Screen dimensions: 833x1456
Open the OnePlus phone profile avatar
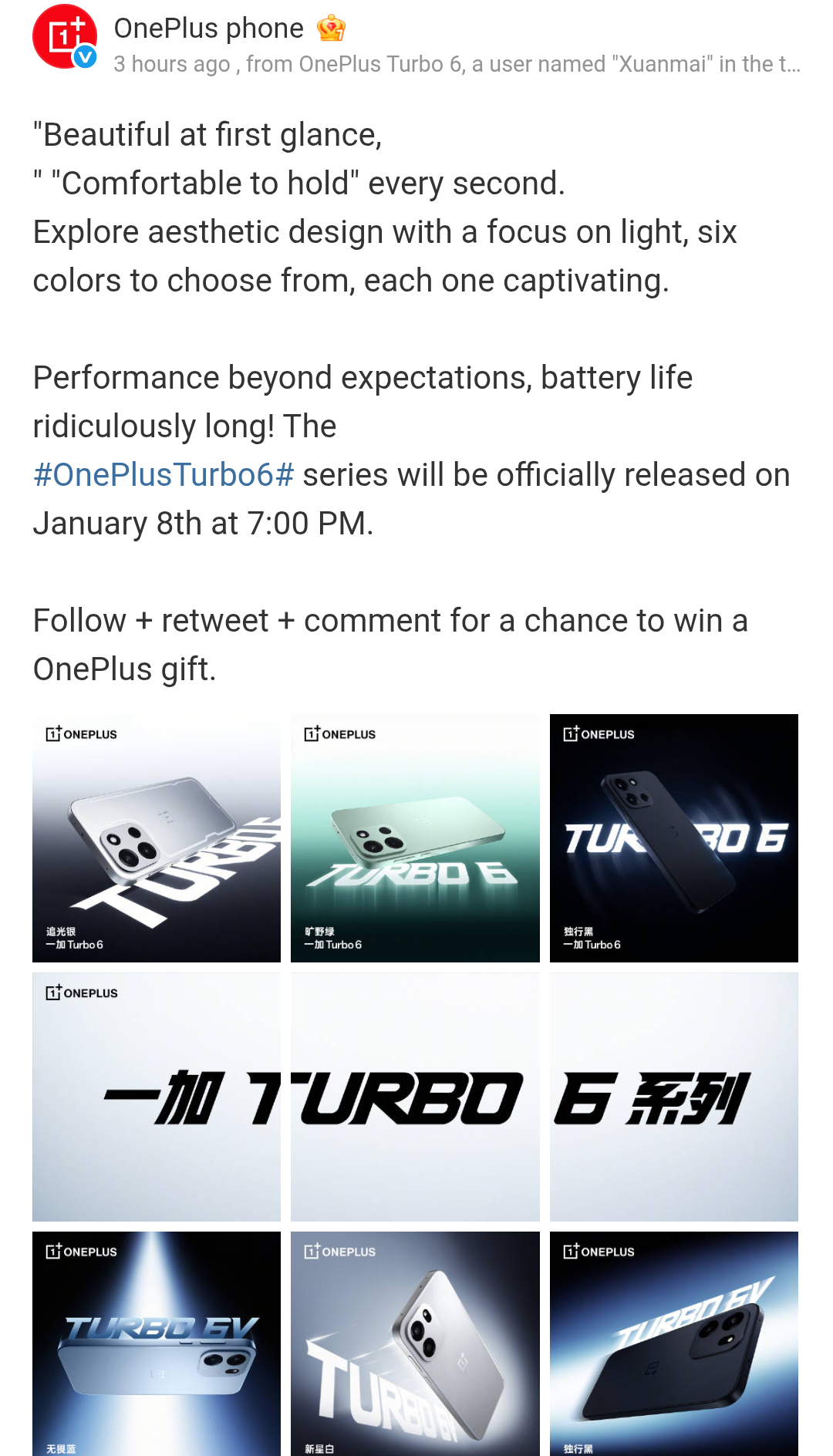tap(65, 38)
